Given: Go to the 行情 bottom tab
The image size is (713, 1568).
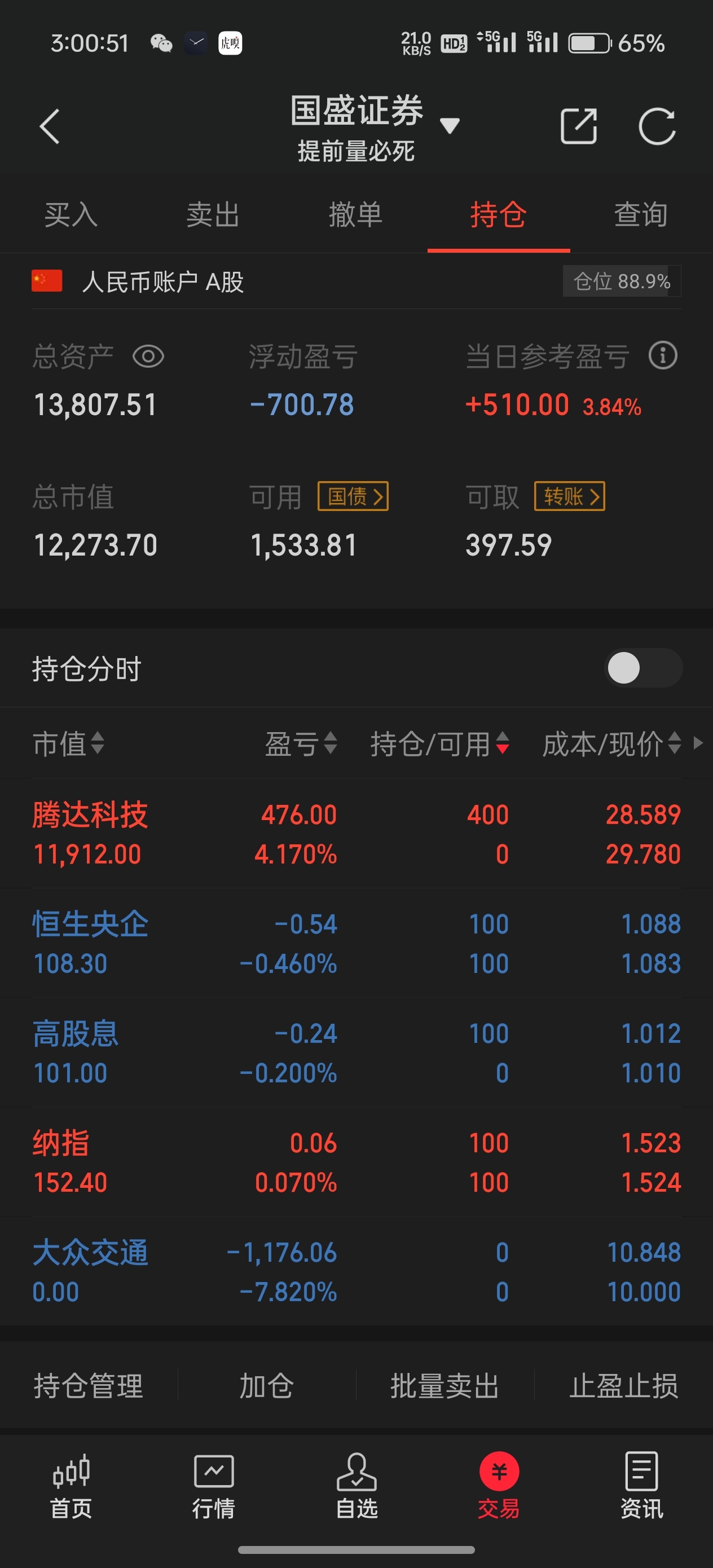Looking at the screenshot, I should point(214,1486).
